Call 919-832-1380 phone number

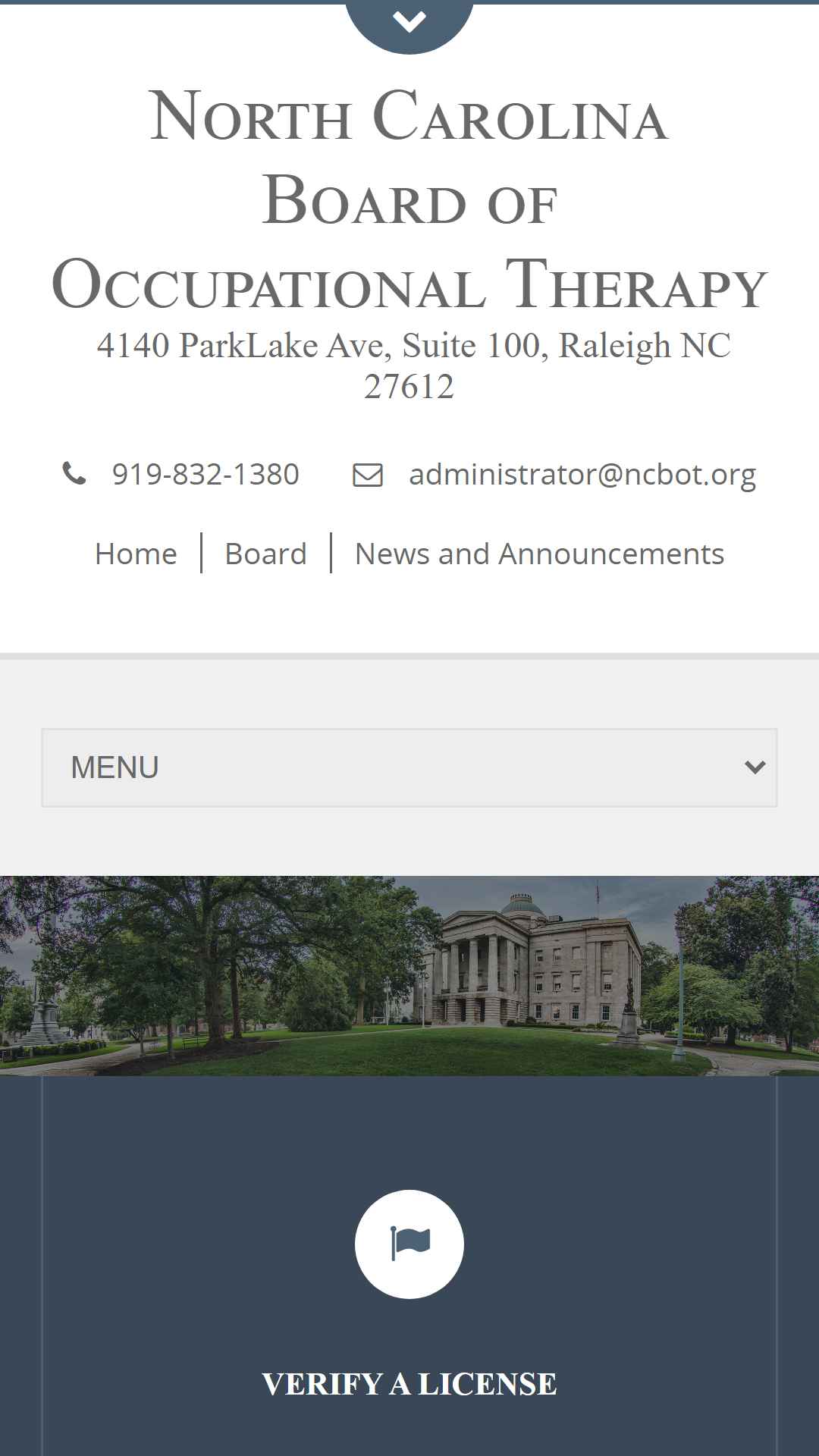(205, 475)
